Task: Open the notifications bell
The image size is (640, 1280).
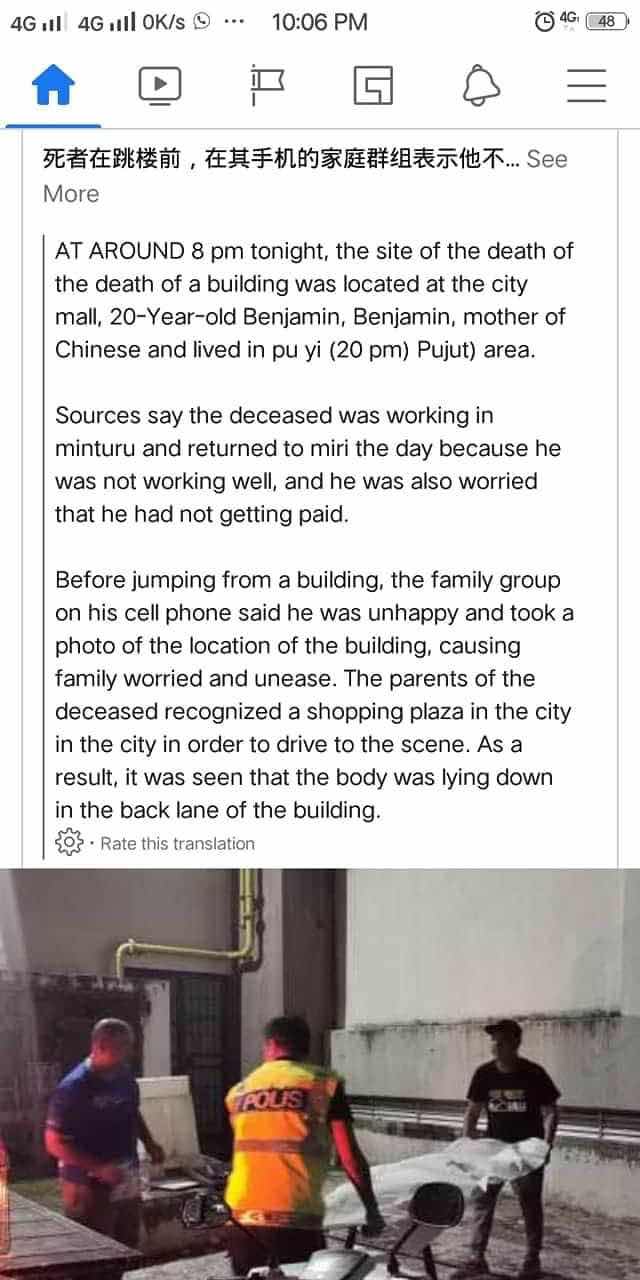Action: coord(481,87)
